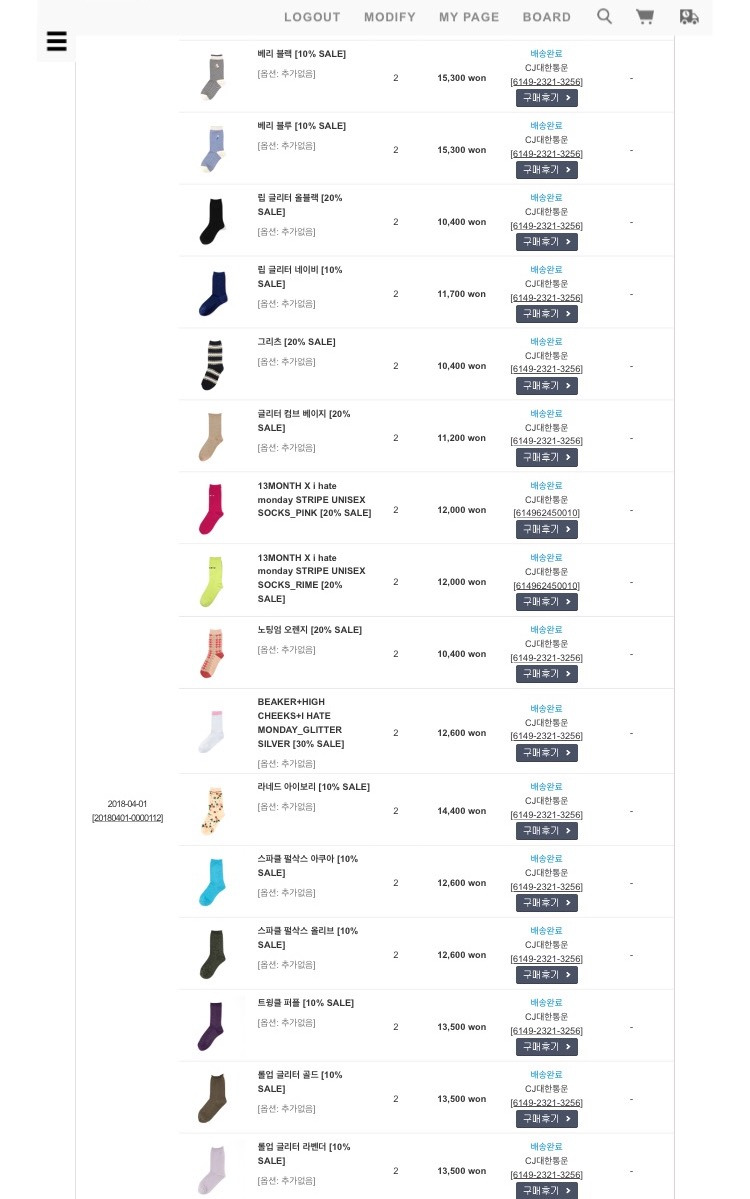
Task: Open 베리 블루 product name
Action: (x=301, y=126)
